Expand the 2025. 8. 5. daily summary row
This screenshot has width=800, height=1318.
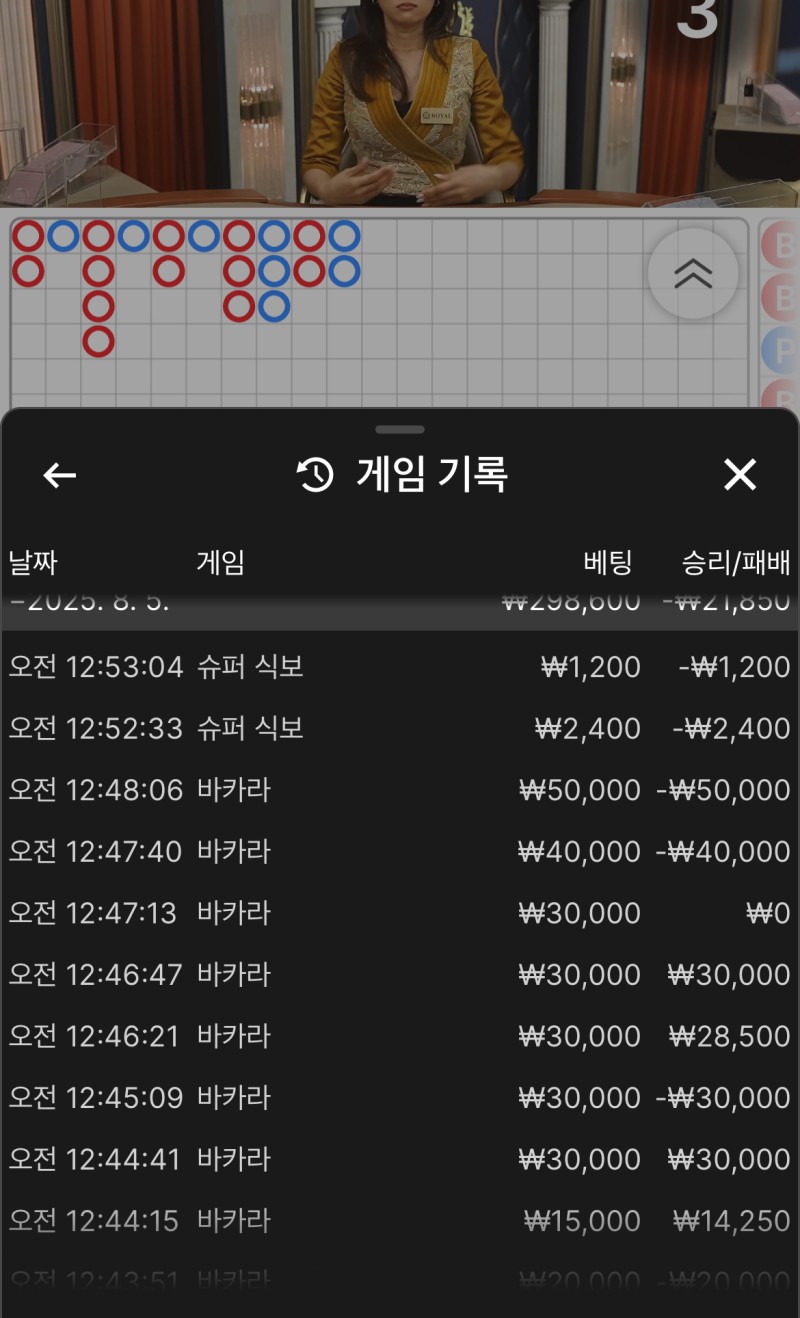click(x=400, y=601)
